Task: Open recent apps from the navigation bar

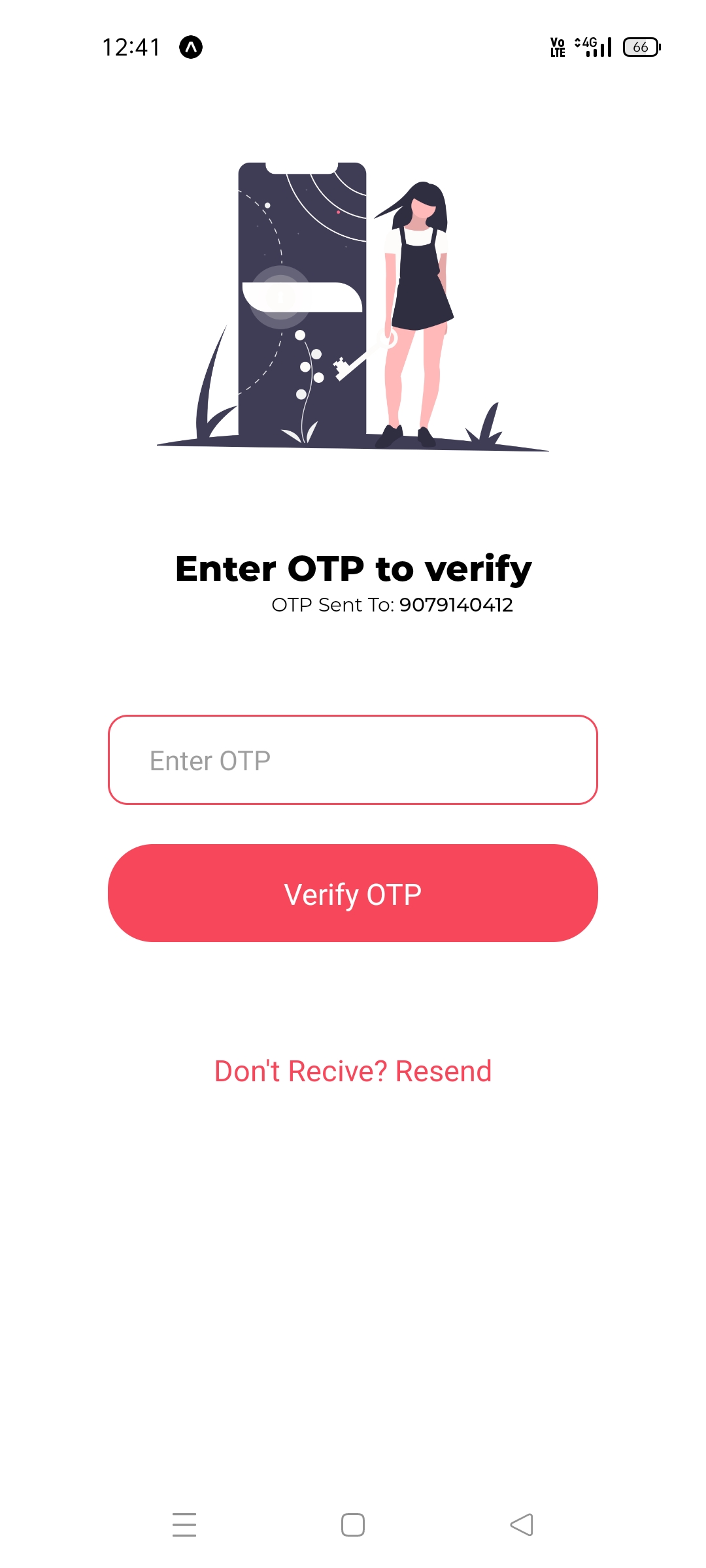Action: (x=184, y=1525)
